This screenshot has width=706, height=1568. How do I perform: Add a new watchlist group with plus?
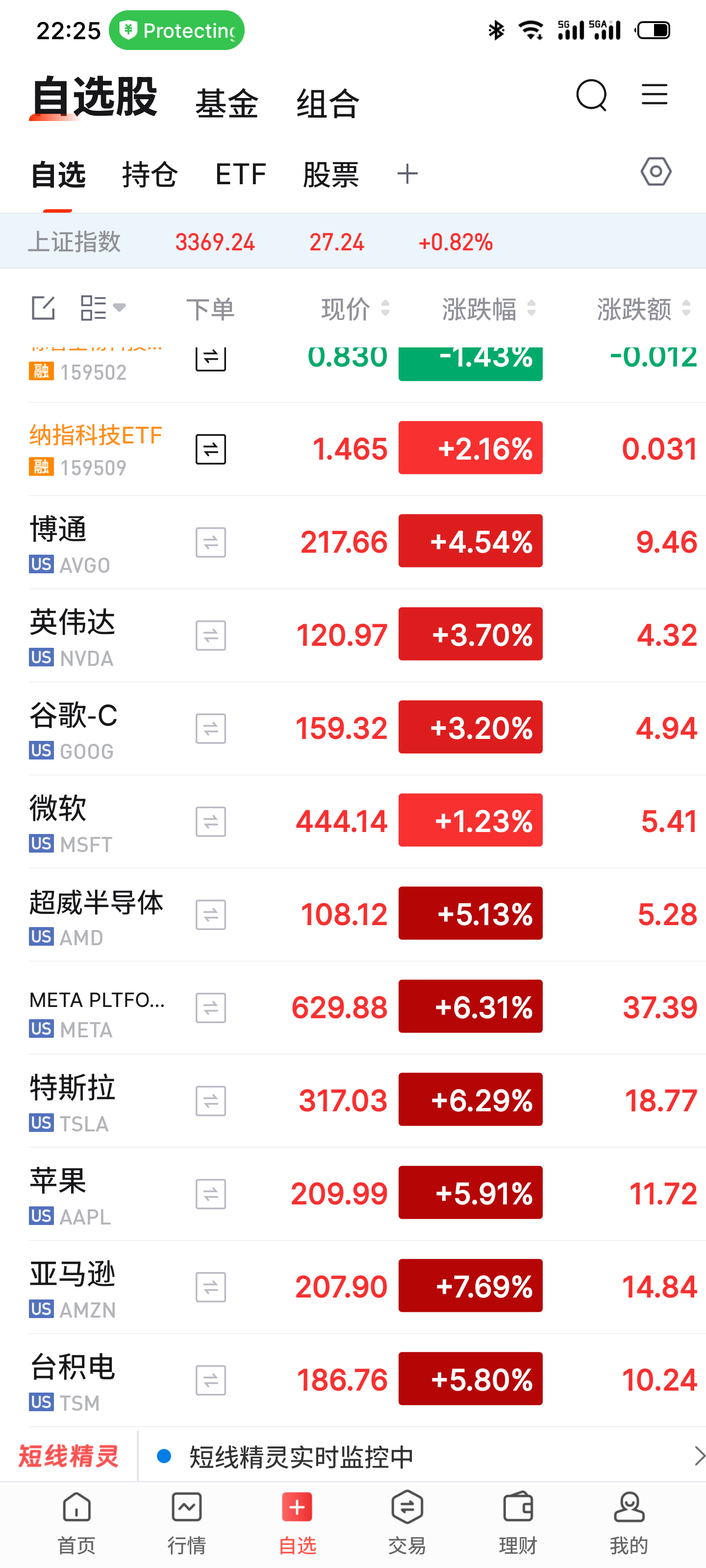pyautogui.click(x=407, y=174)
